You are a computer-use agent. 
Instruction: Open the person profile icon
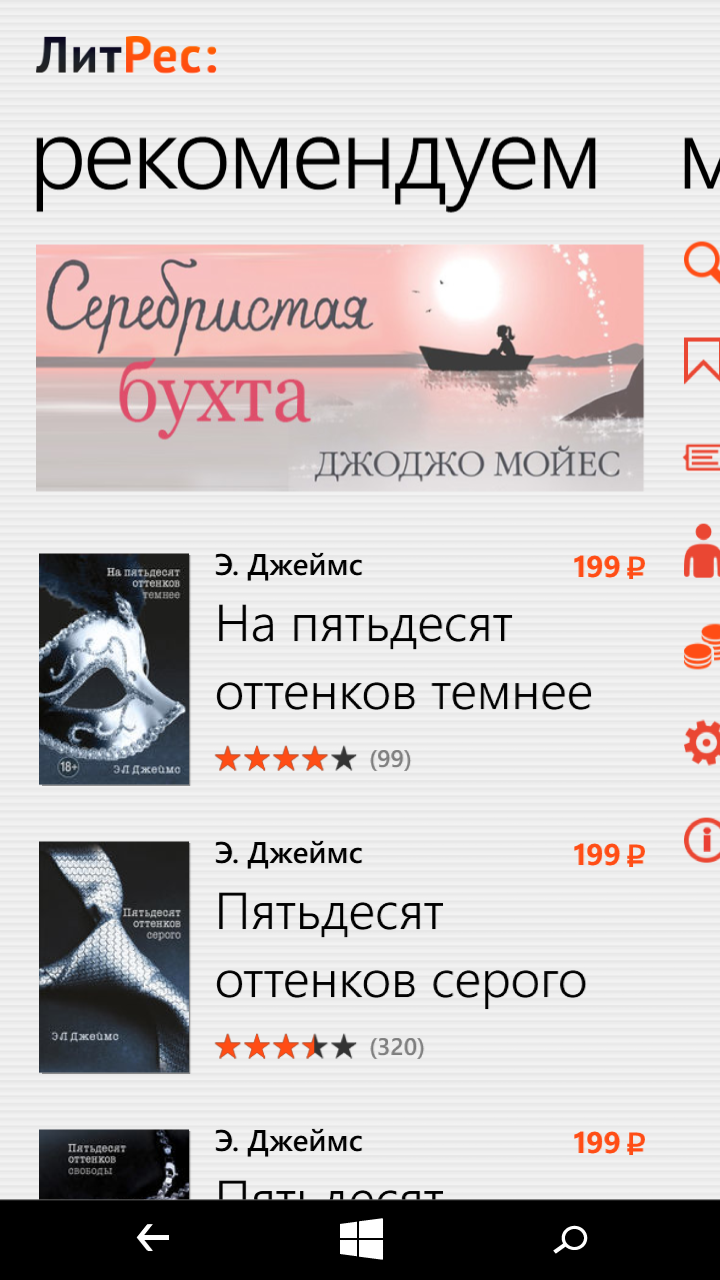[702, 550]
